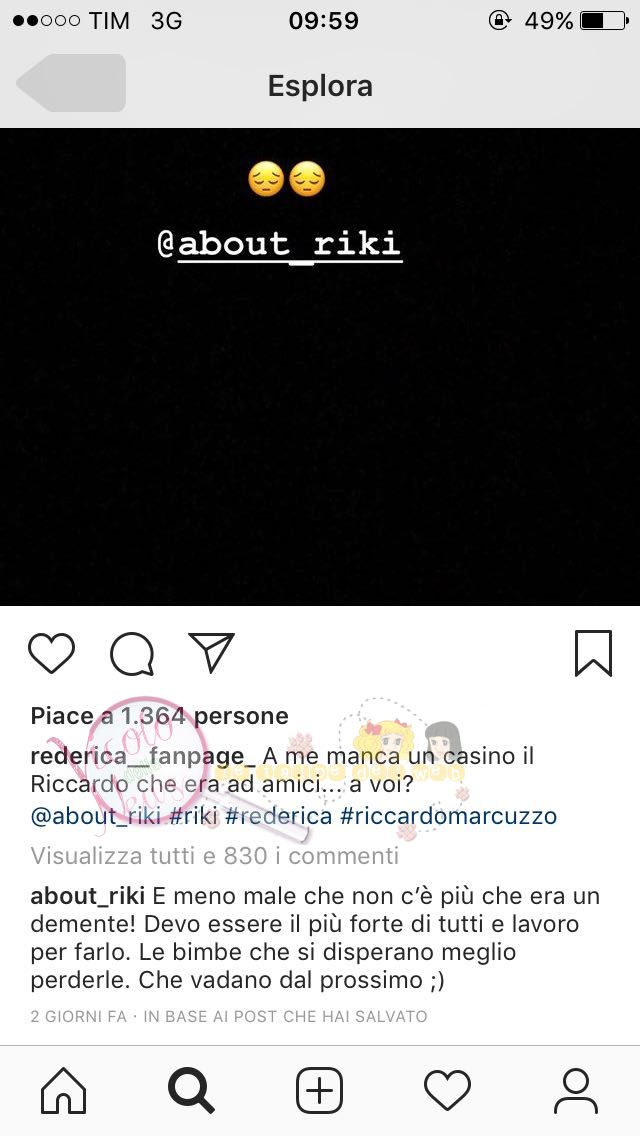
Task: Open comments via the speech bubble icon
Action: pos(132,654)
